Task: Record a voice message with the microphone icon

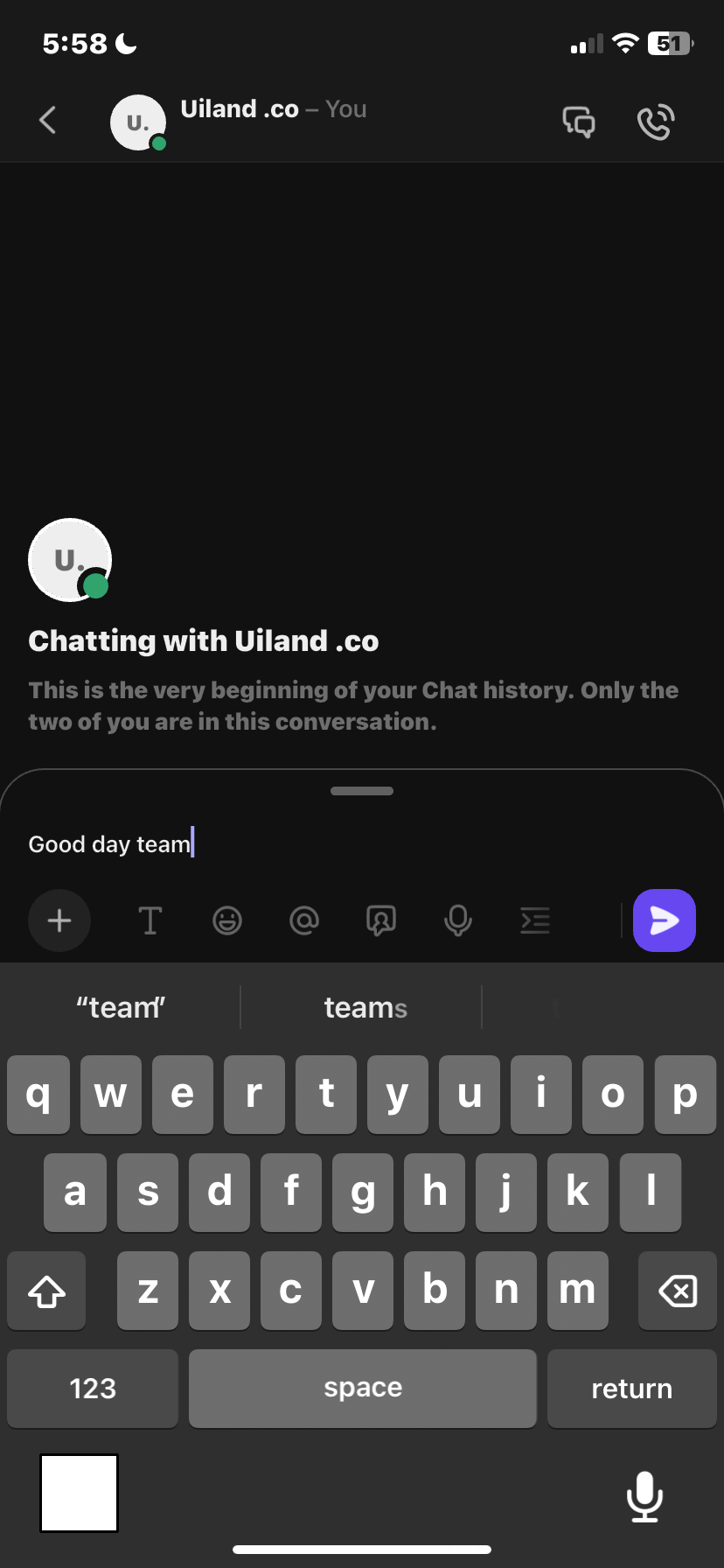Action: coord(457,920)
